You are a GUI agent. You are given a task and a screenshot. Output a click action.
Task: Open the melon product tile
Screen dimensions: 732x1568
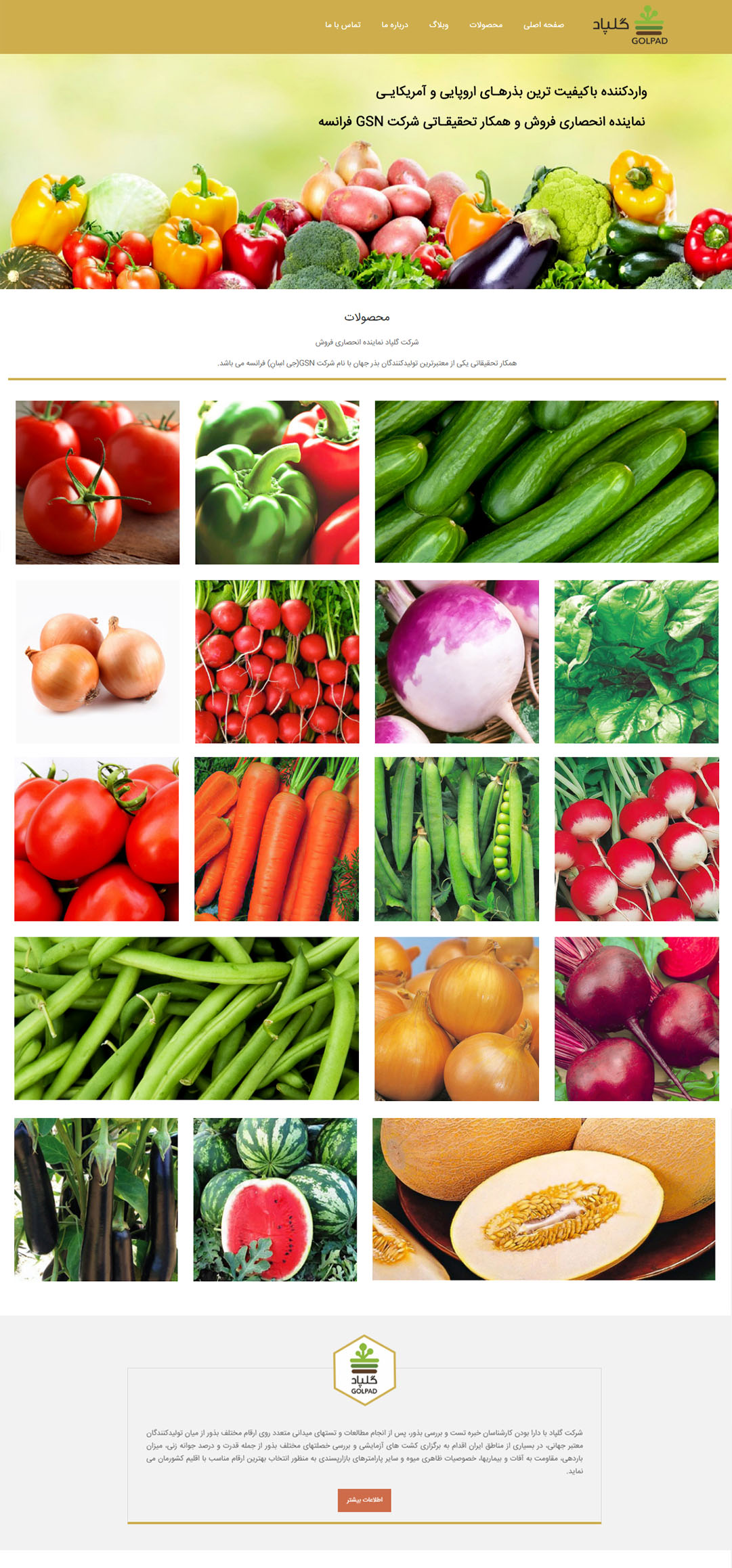pyautogui.click(x=544, y=1199)
